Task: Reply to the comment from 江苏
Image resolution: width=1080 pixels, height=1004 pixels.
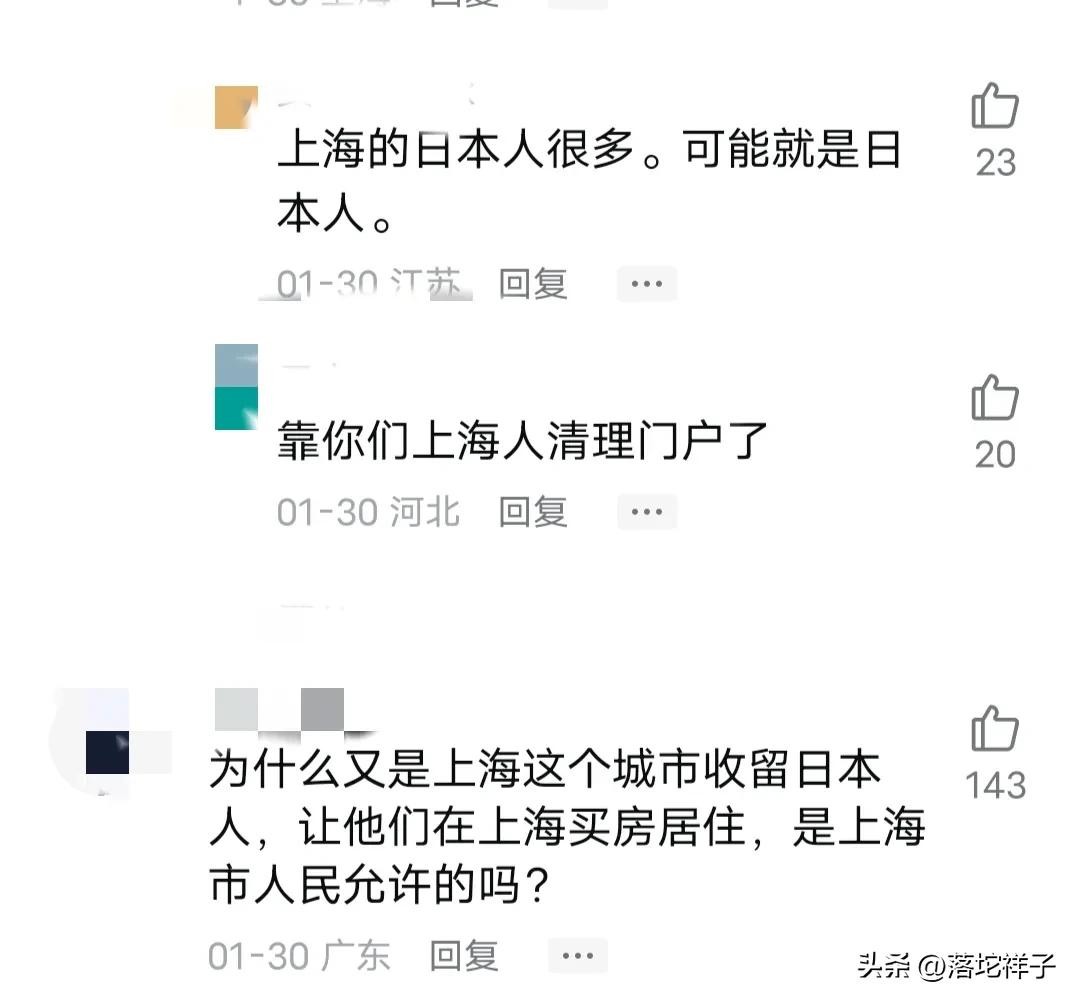Action: point(533,284)
